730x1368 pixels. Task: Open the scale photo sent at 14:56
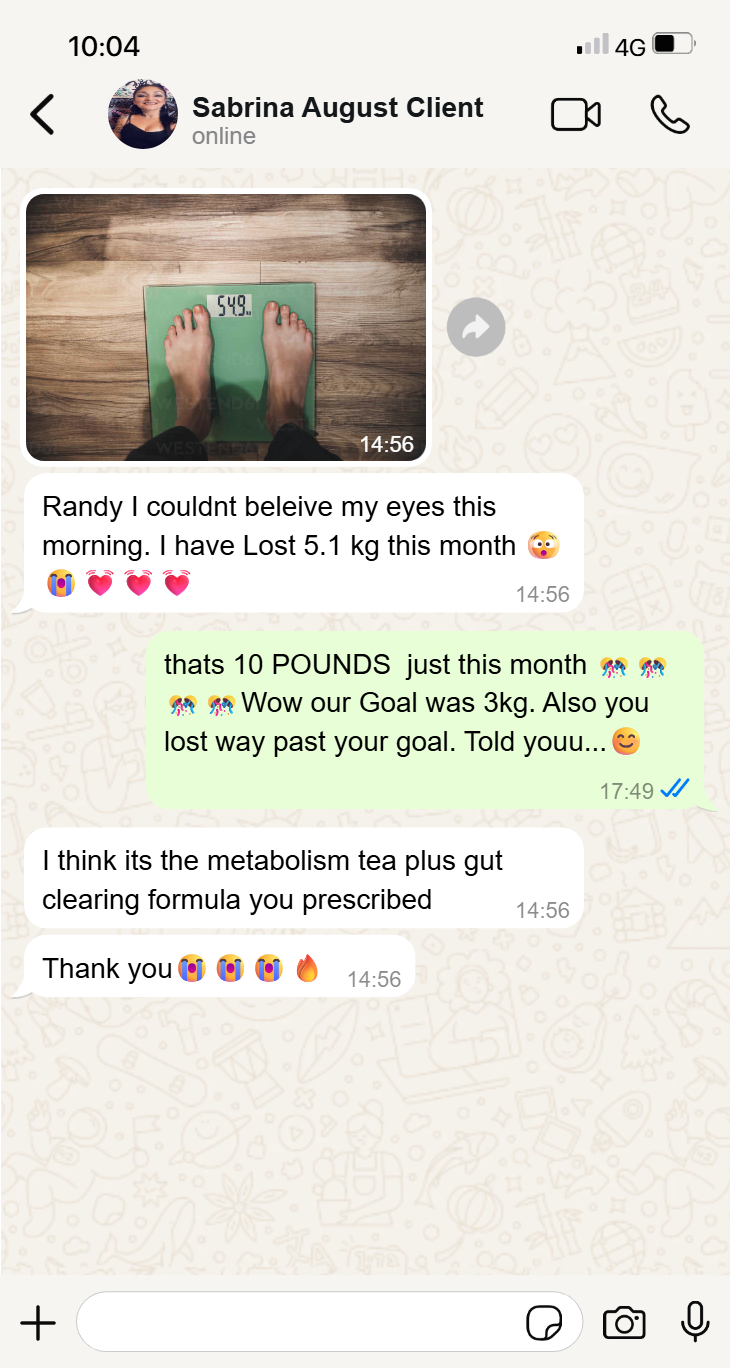click(x=226, y=327)
